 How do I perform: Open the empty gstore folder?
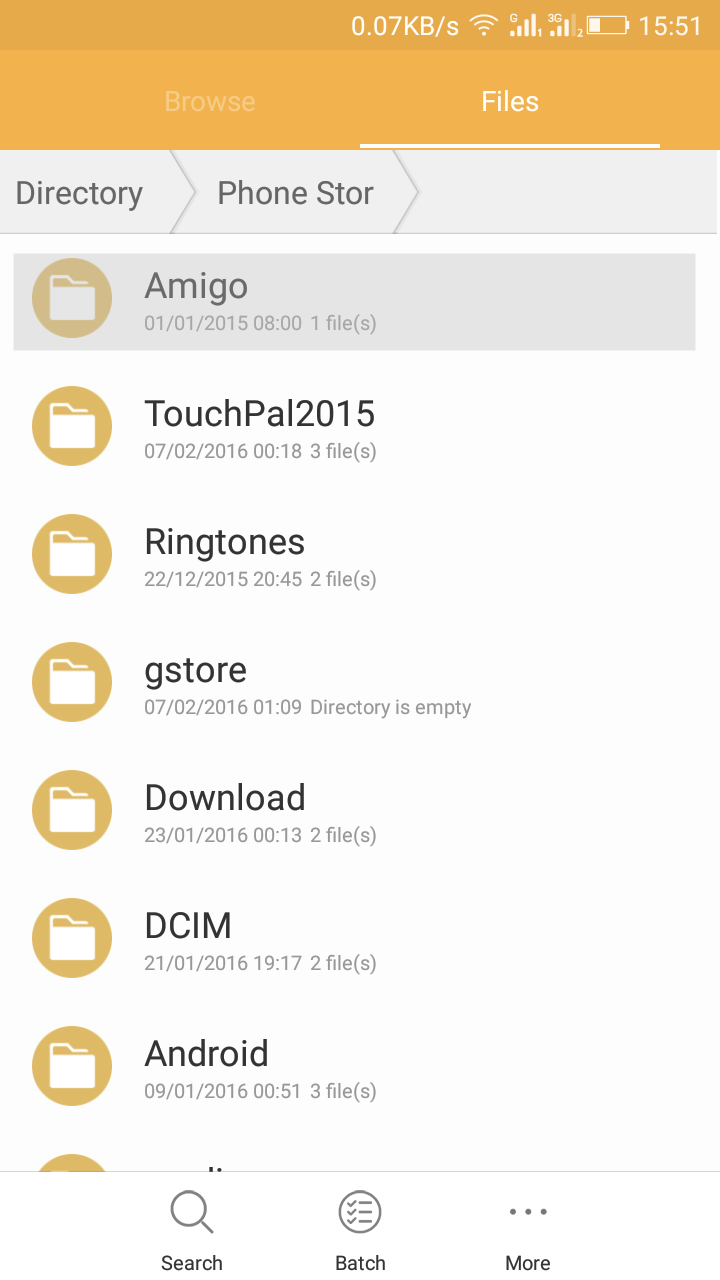point(354,686)
